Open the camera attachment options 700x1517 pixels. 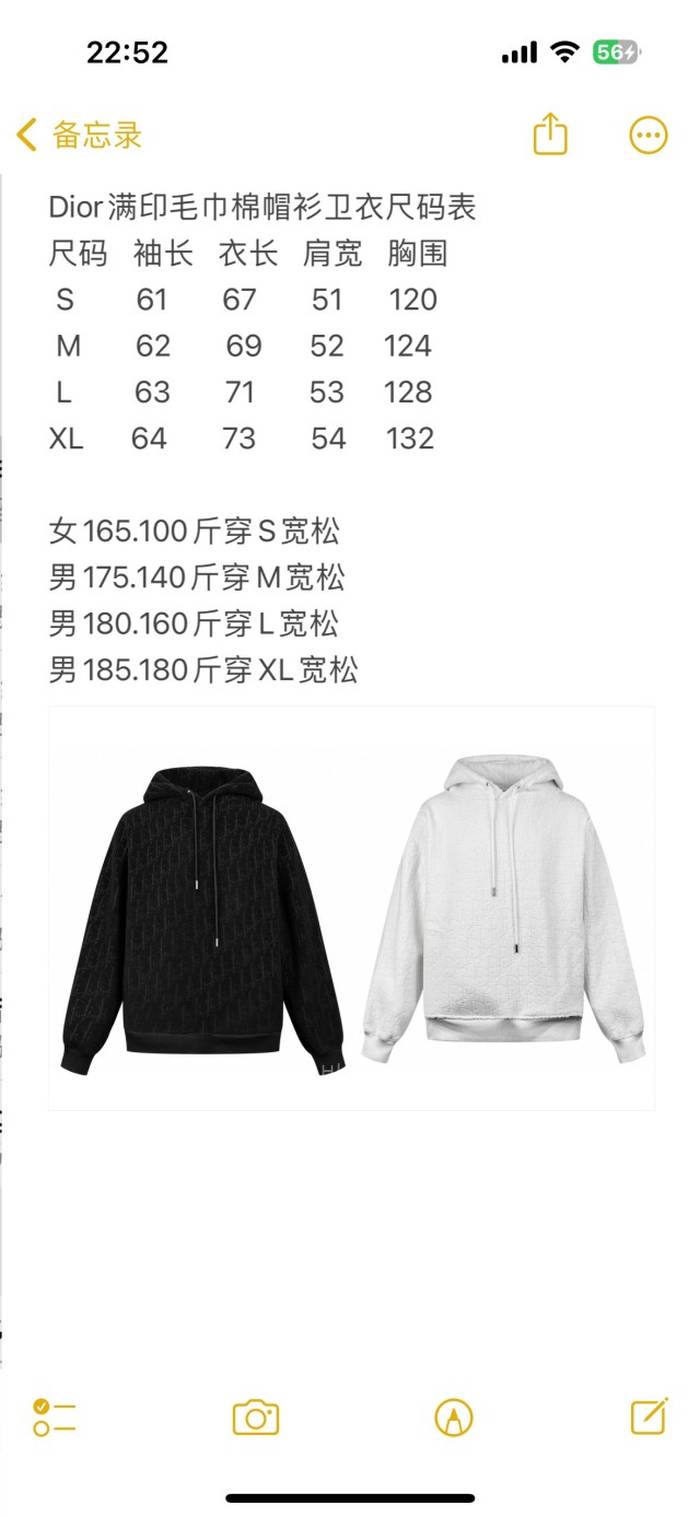(255, 1417)
